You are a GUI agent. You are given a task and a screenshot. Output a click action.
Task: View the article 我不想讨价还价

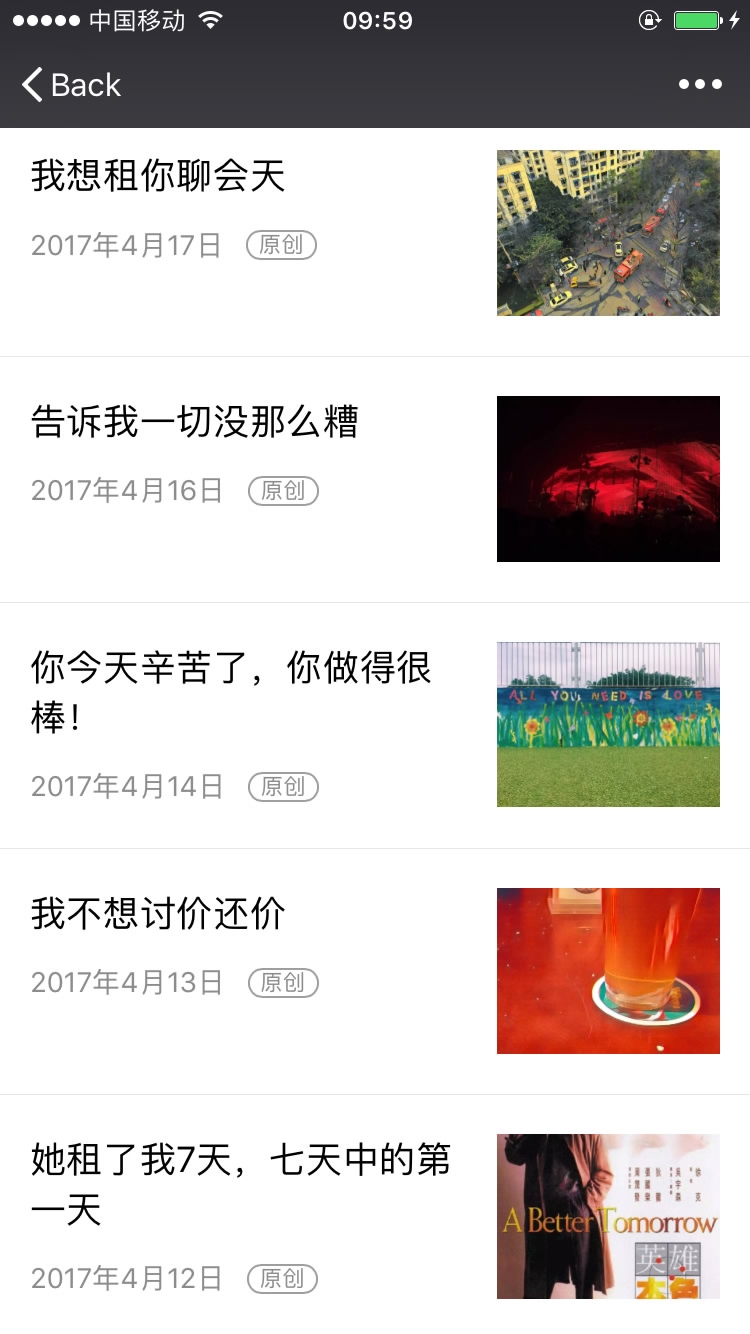(x=158, y=914)
